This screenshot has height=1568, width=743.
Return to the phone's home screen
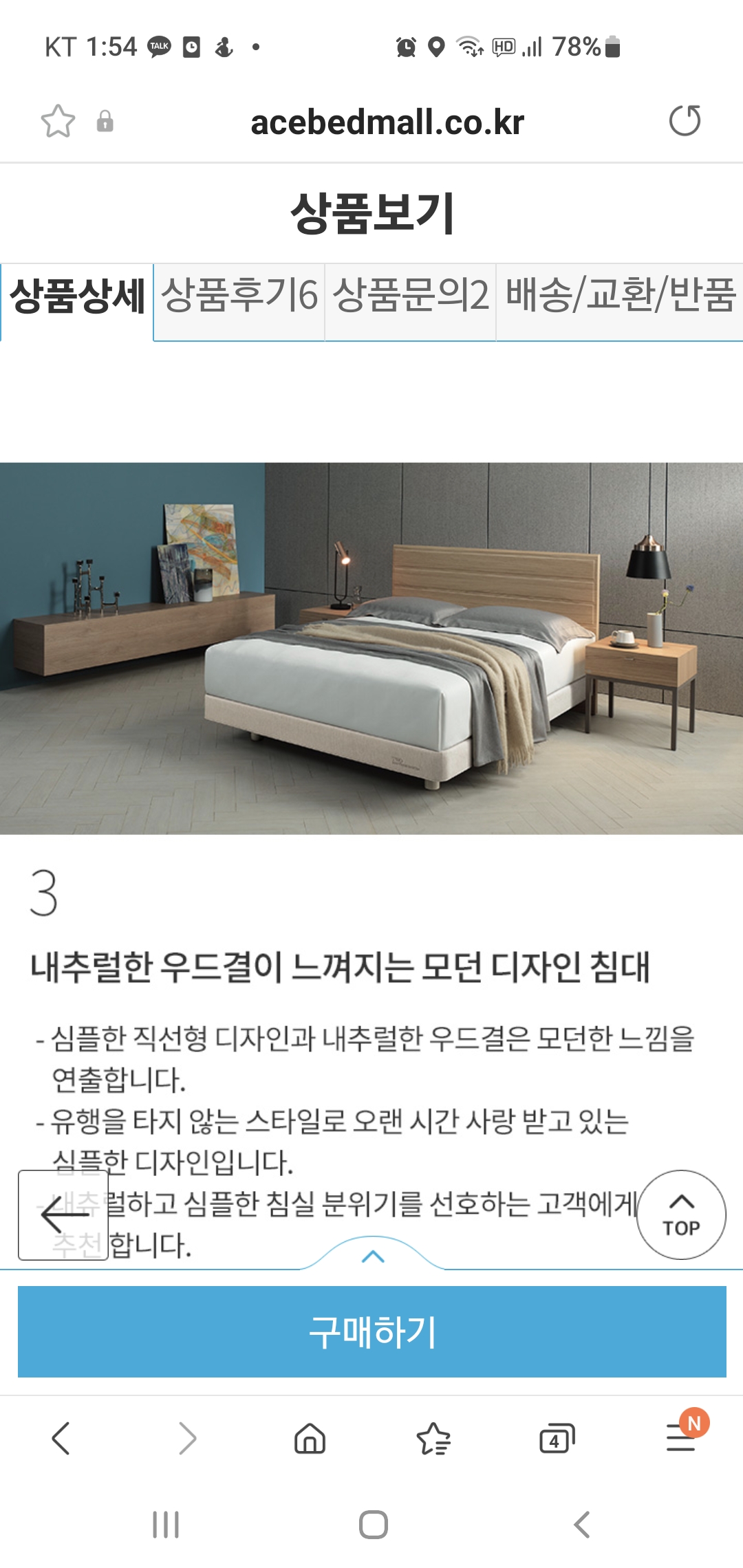tap(373, 1525)
